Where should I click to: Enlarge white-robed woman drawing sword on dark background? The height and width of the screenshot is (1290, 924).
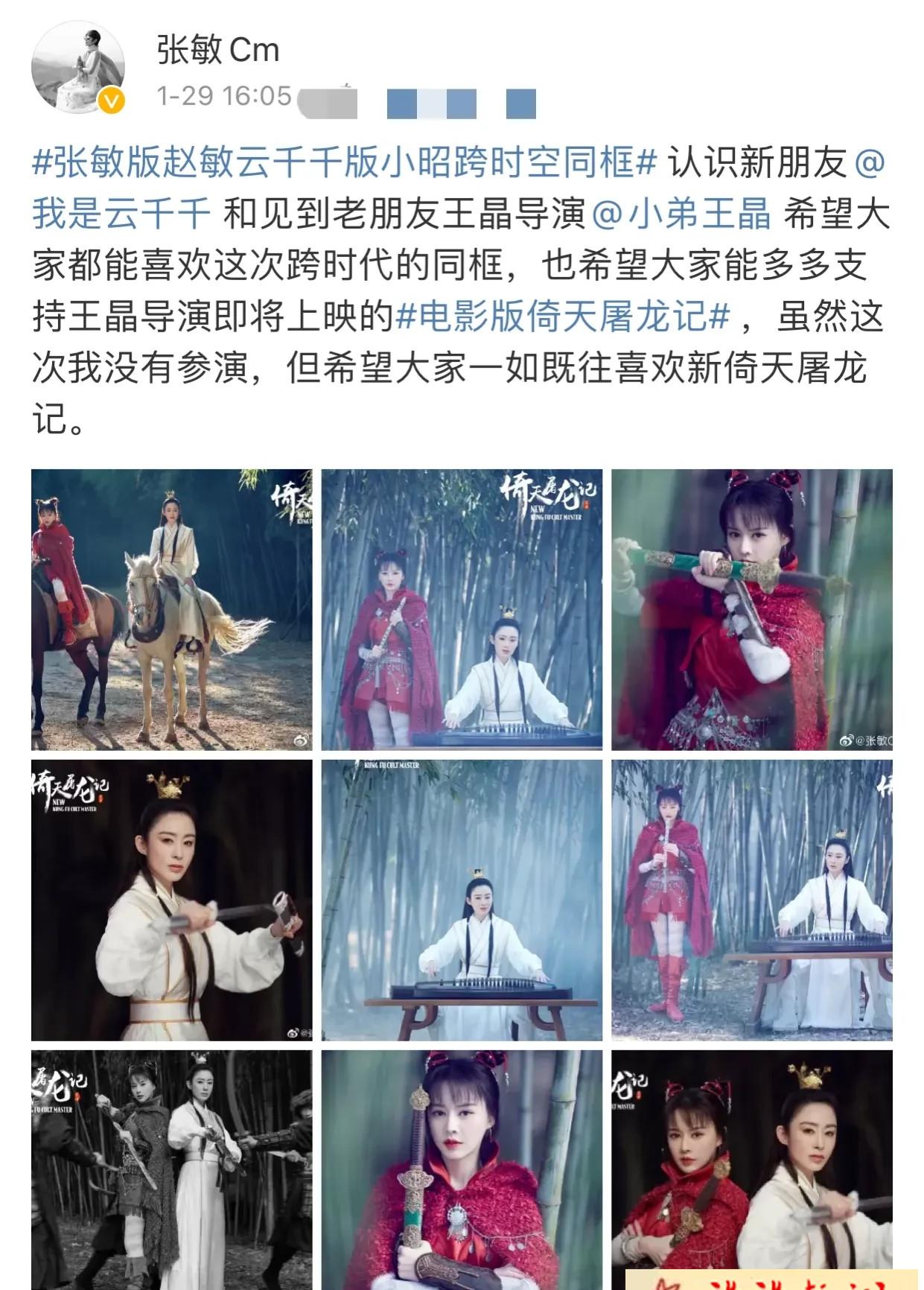click(171, 900)
